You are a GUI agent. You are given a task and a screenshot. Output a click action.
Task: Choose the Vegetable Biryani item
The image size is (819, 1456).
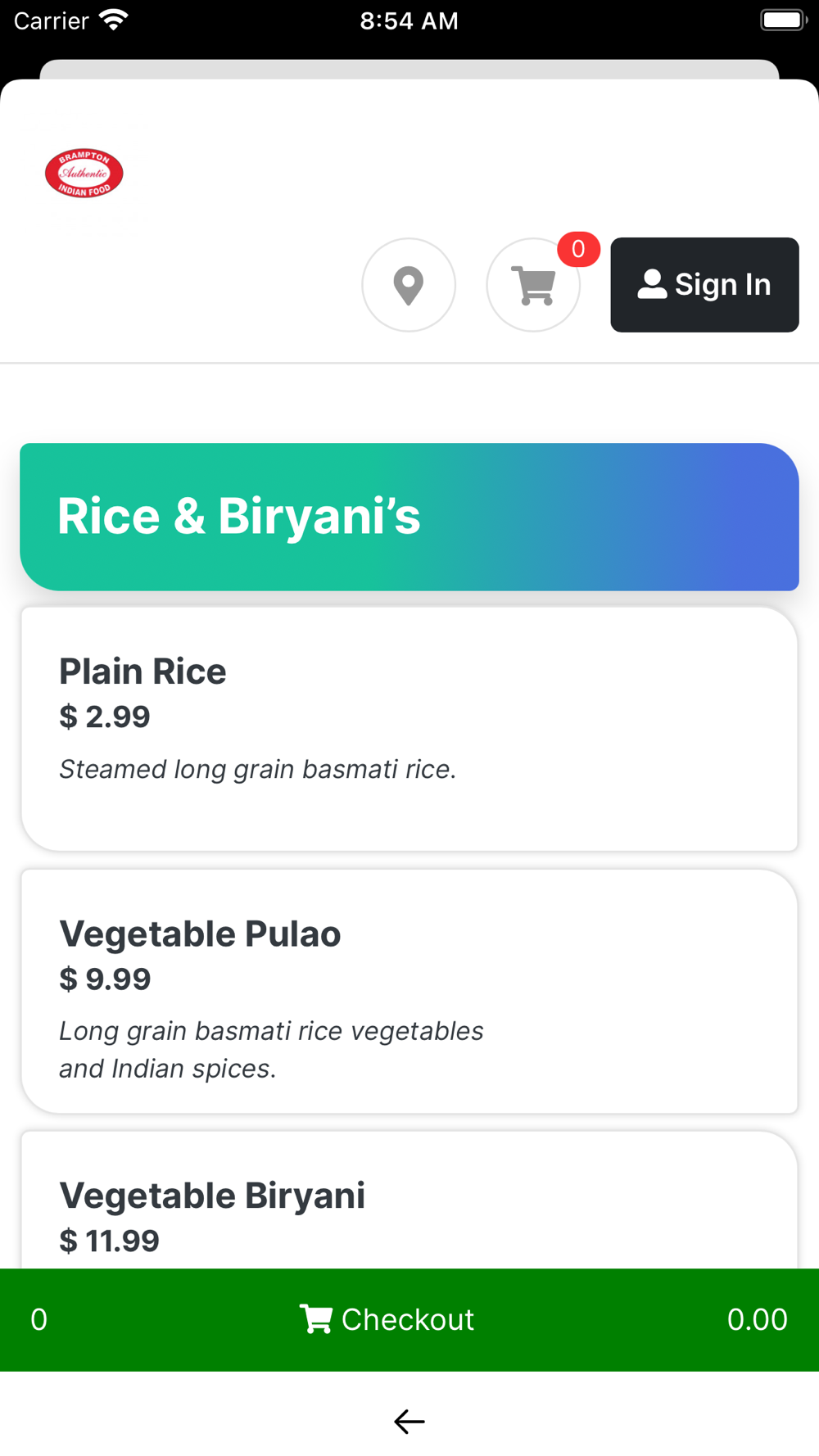pyautogui.click(x=409, y=1201)
